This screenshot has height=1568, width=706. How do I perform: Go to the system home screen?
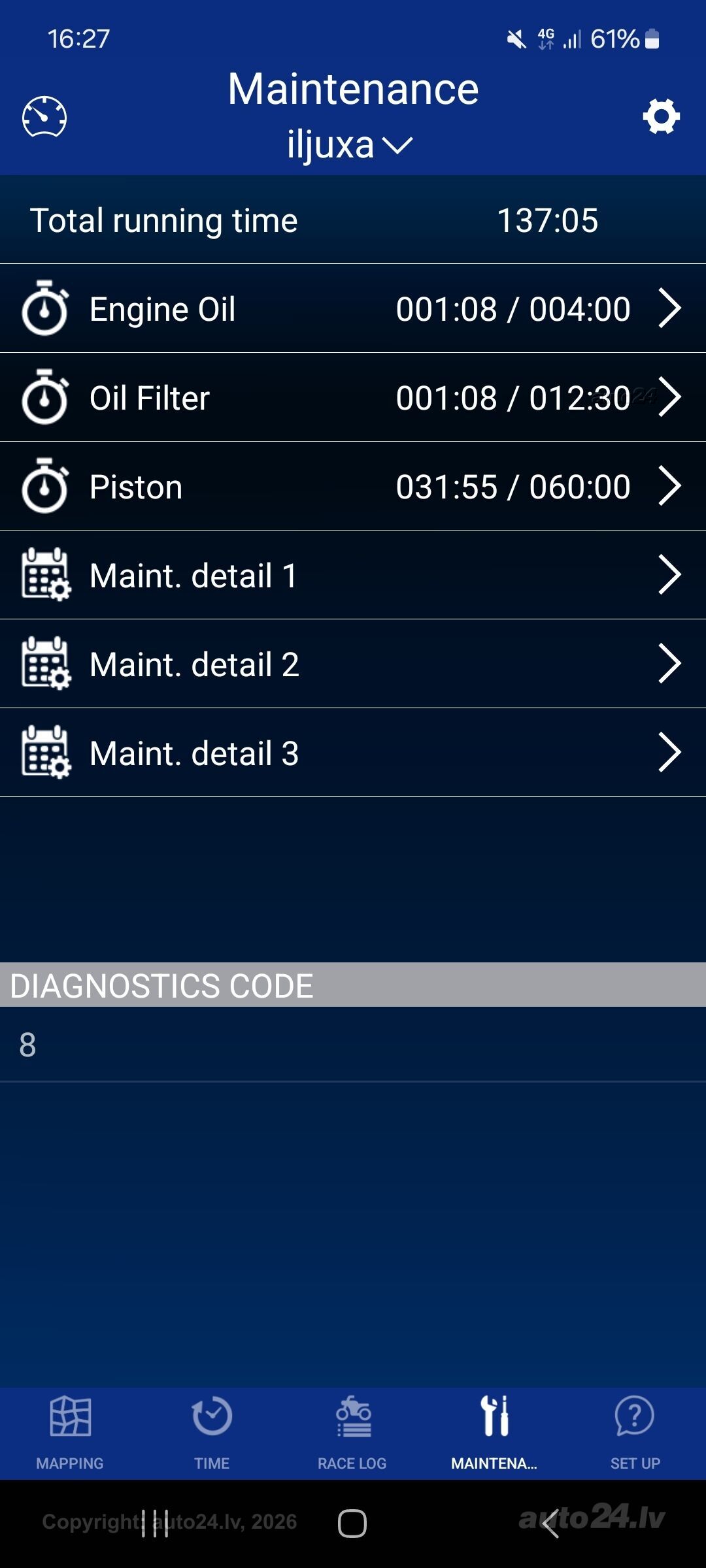(352, 1524)
